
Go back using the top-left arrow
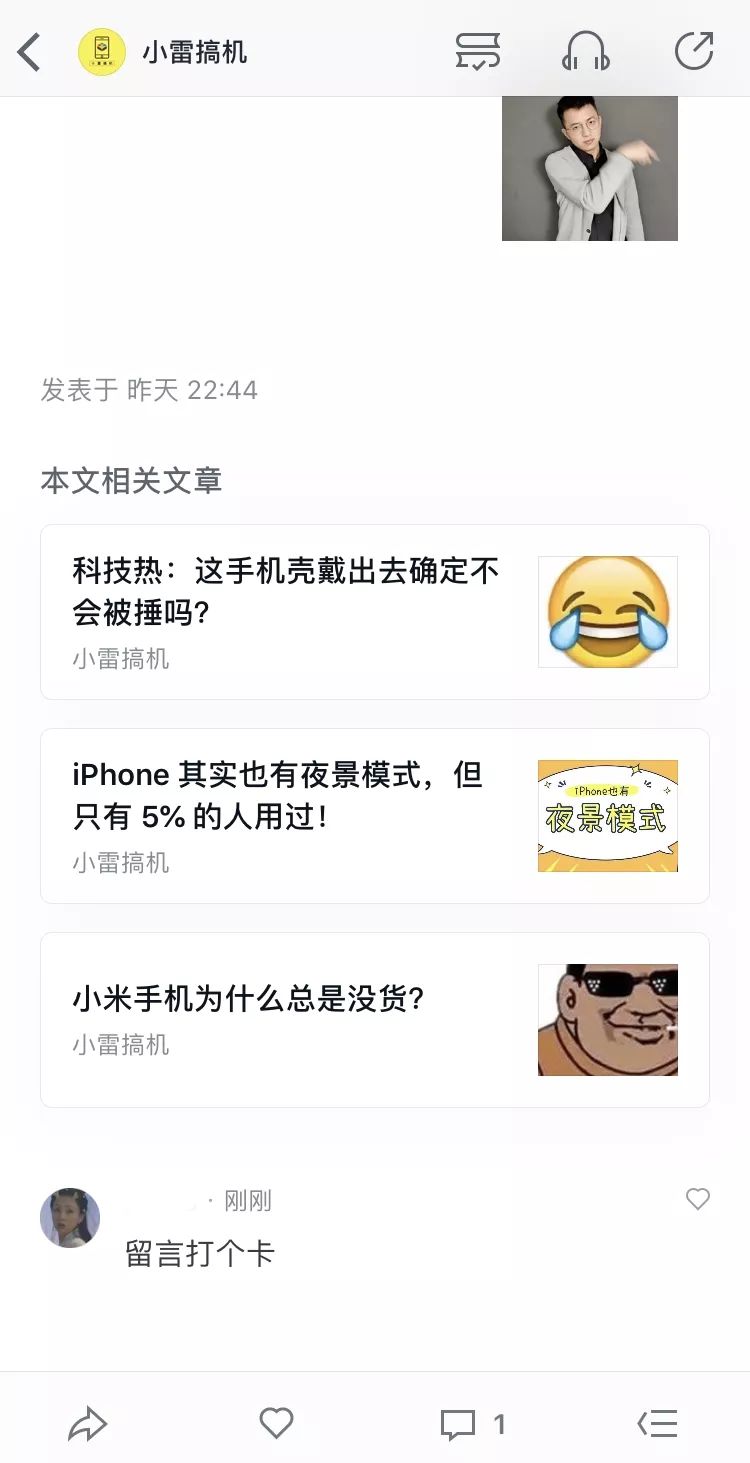pyautogui.click(x=30, y=52)
